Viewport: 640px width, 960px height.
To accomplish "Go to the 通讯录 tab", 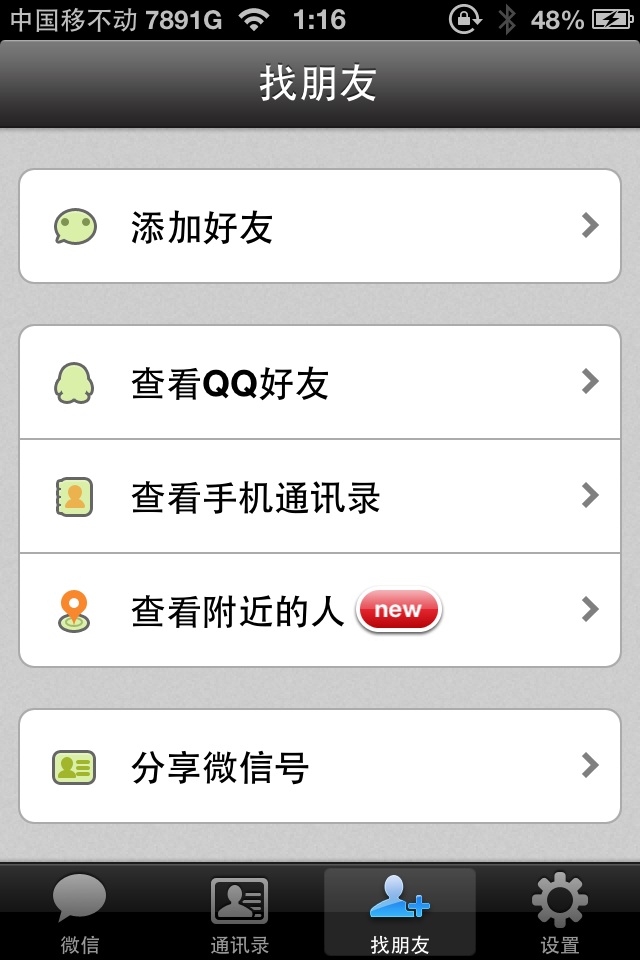I will point(240,912).
